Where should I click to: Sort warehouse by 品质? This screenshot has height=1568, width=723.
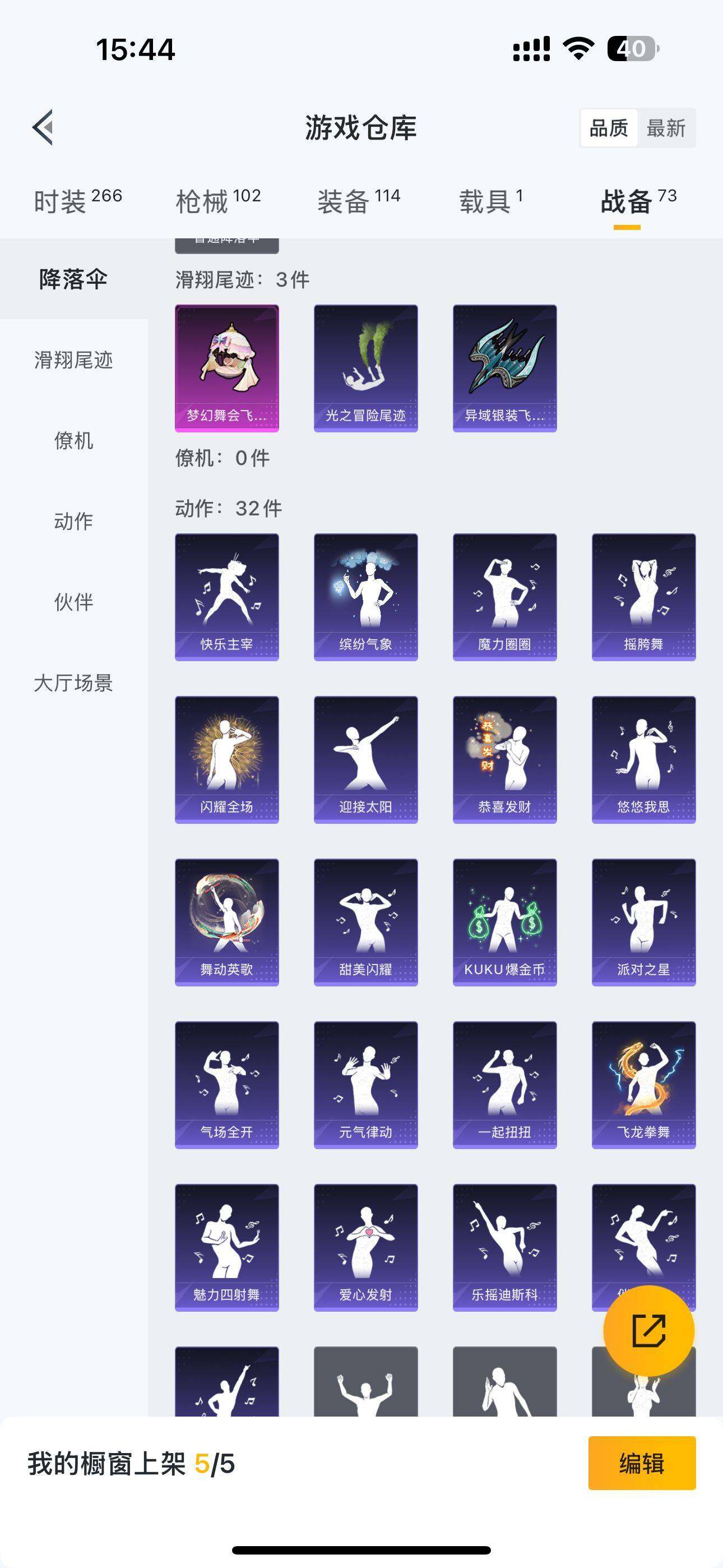(x=609, y=128)
